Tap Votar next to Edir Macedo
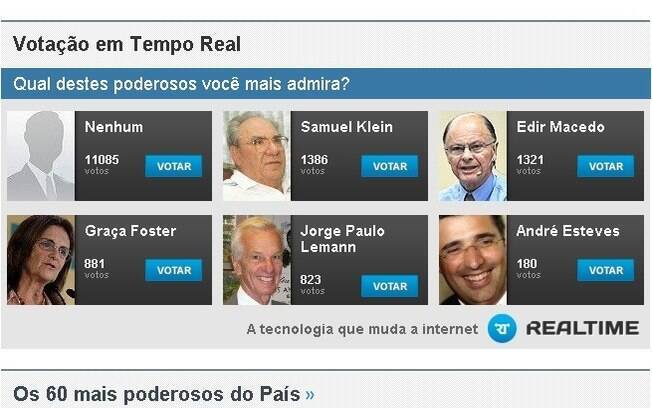 605,166
